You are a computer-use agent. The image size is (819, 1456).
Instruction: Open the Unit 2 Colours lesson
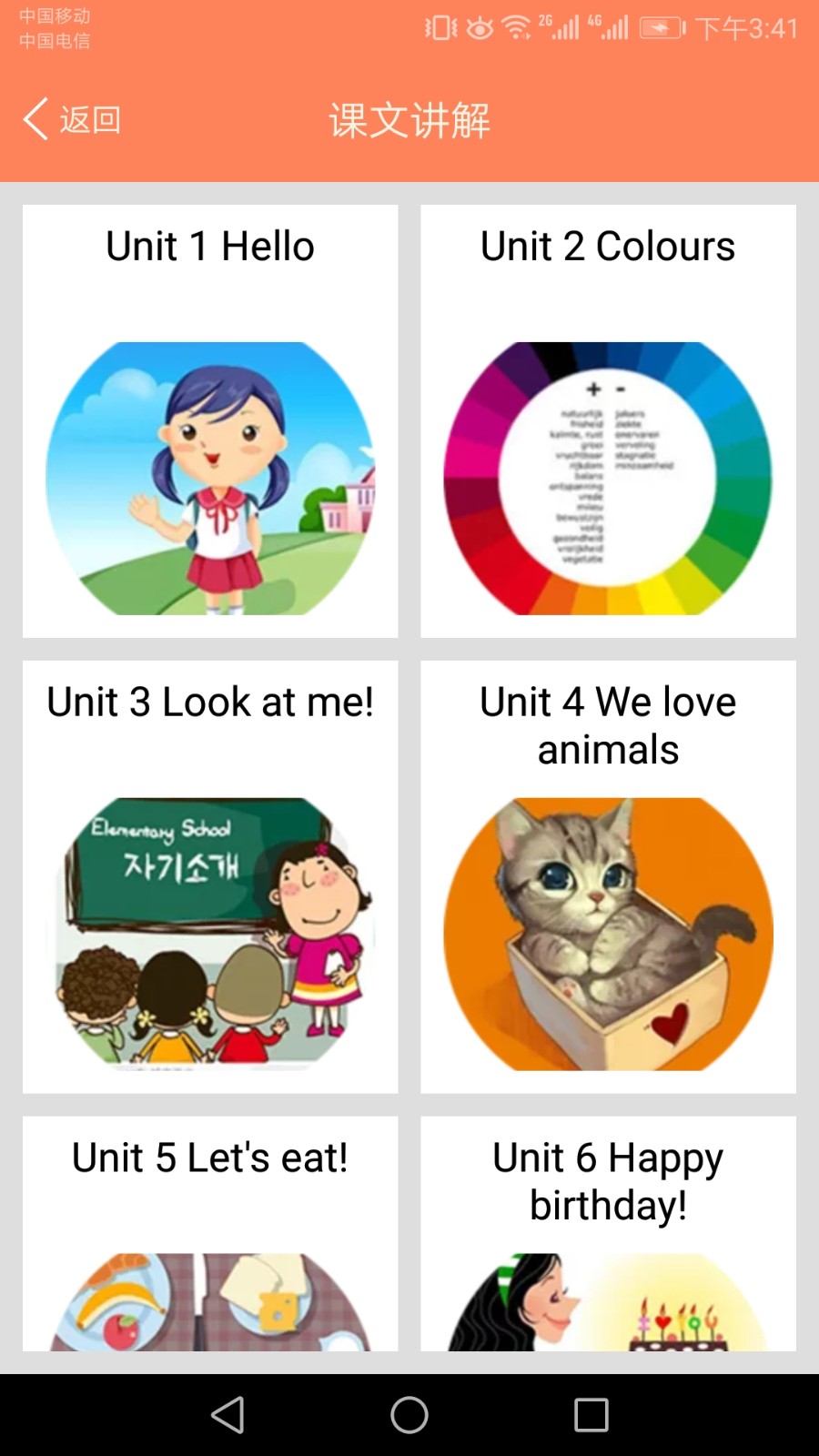(608, 419)
